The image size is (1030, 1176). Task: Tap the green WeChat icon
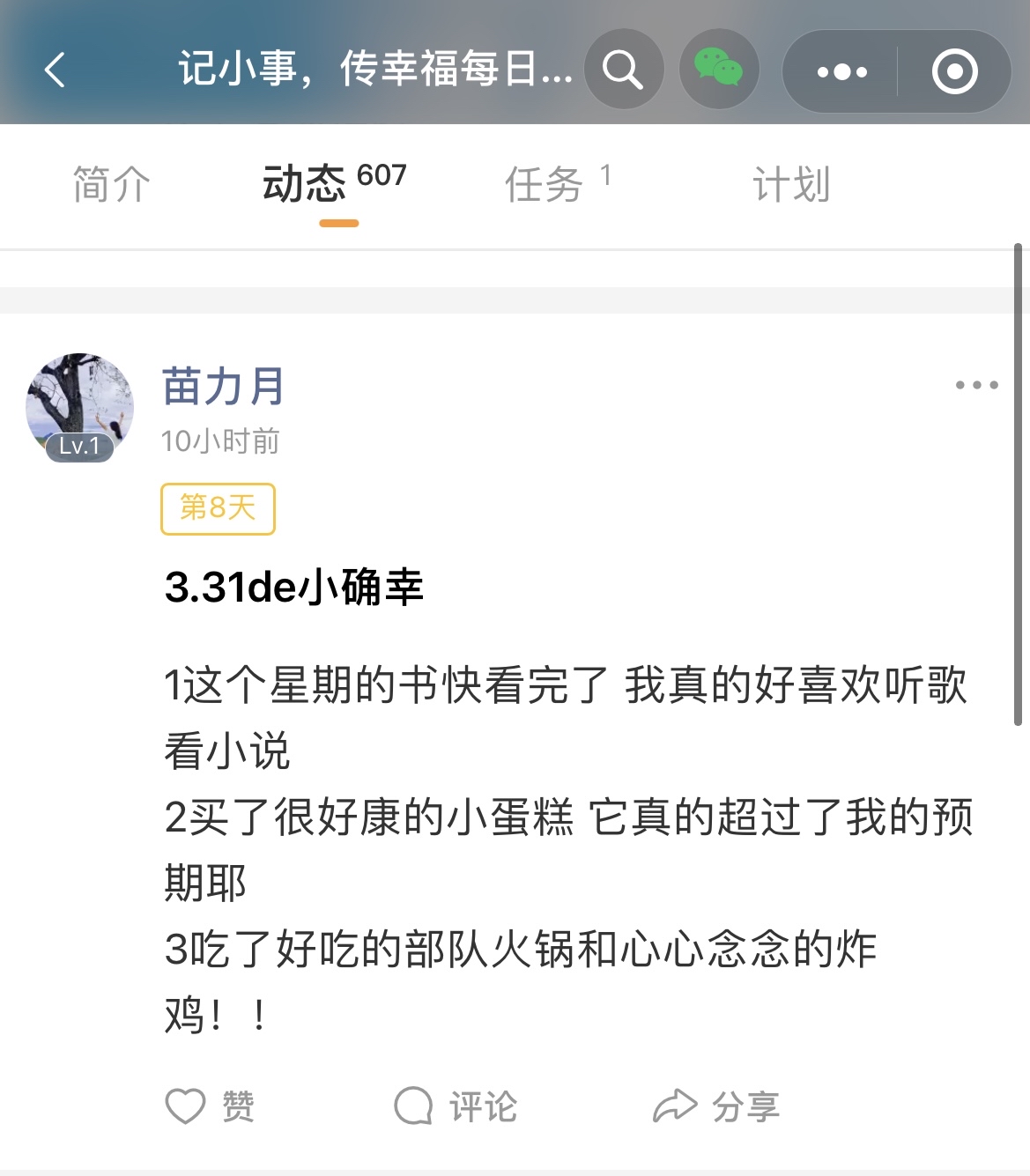(x=719, y=70)
